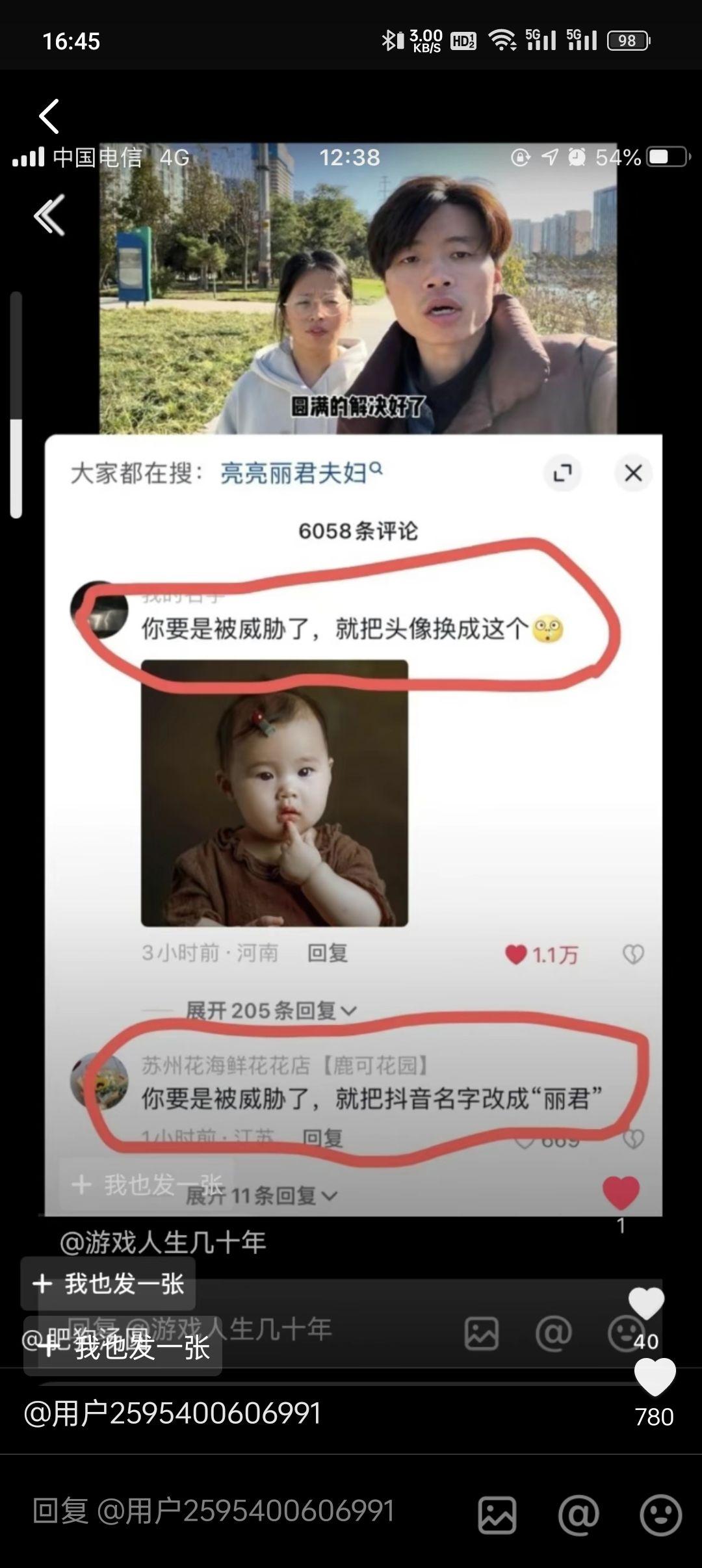Image resolution: width=702 pixels, height=1568 pixels.
Task: Open the profile of @用户2595400606991
Action: [x=172, y=1414]
